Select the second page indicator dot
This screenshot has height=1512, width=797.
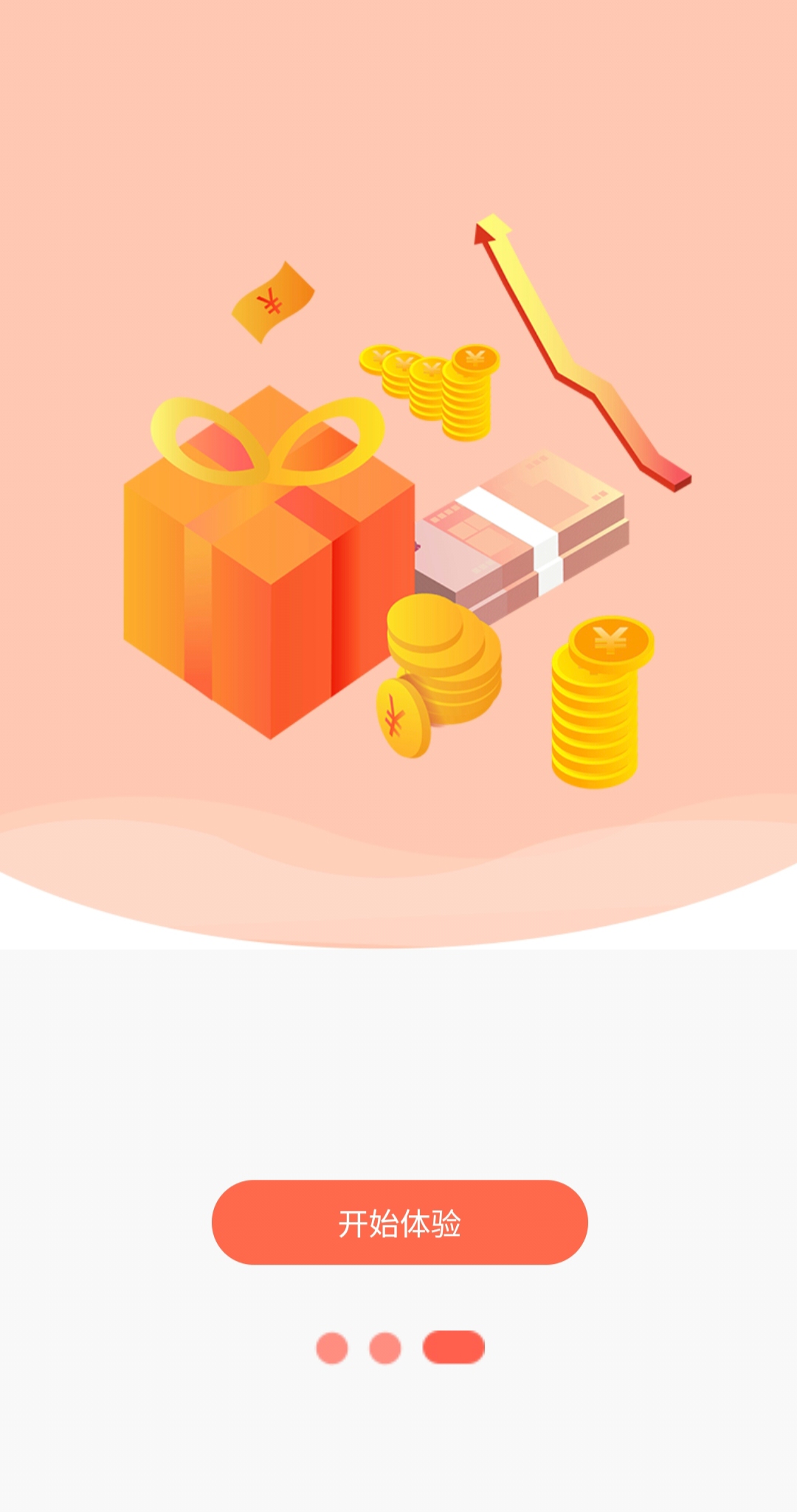click(x=385, y=1348)
